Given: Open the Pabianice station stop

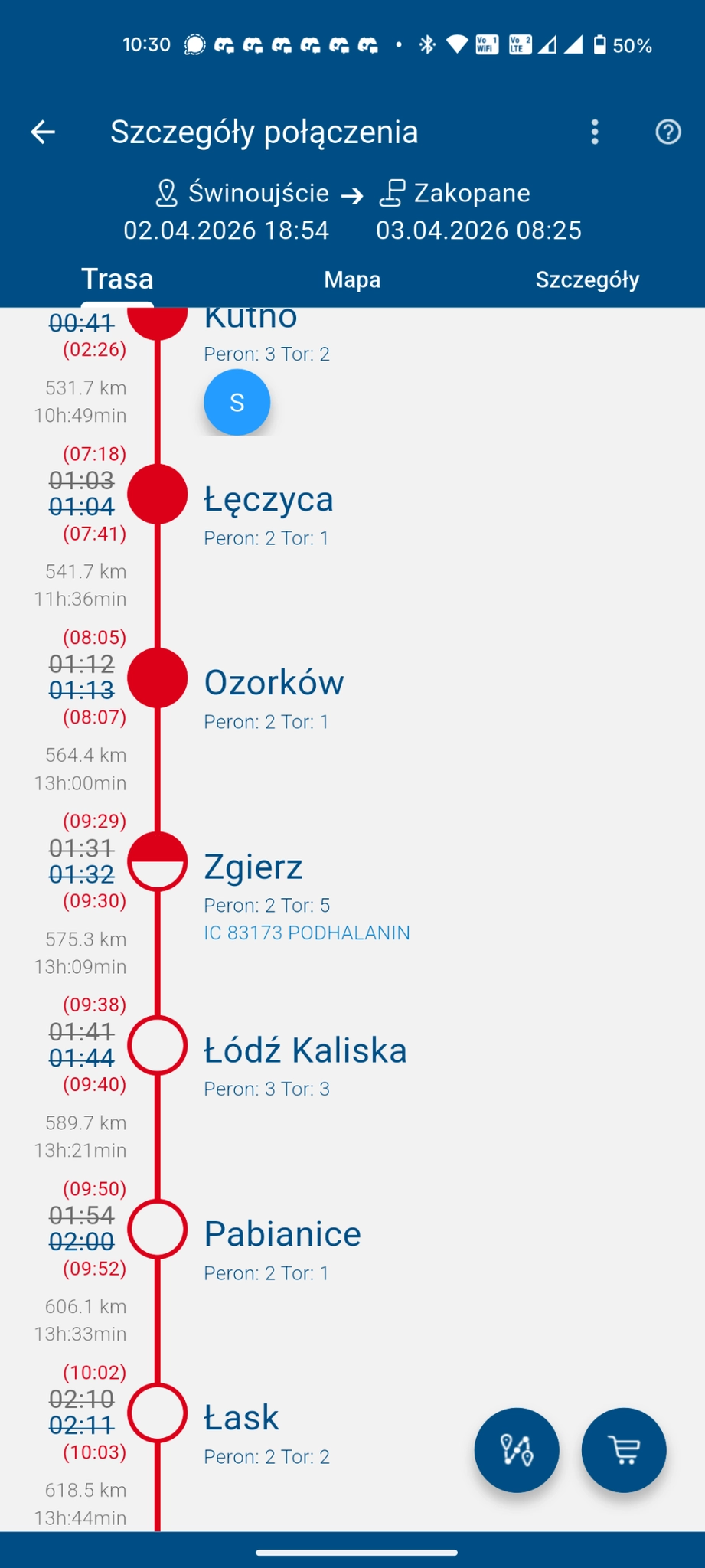Looking at the screenshot, I should click(282, 1234).
